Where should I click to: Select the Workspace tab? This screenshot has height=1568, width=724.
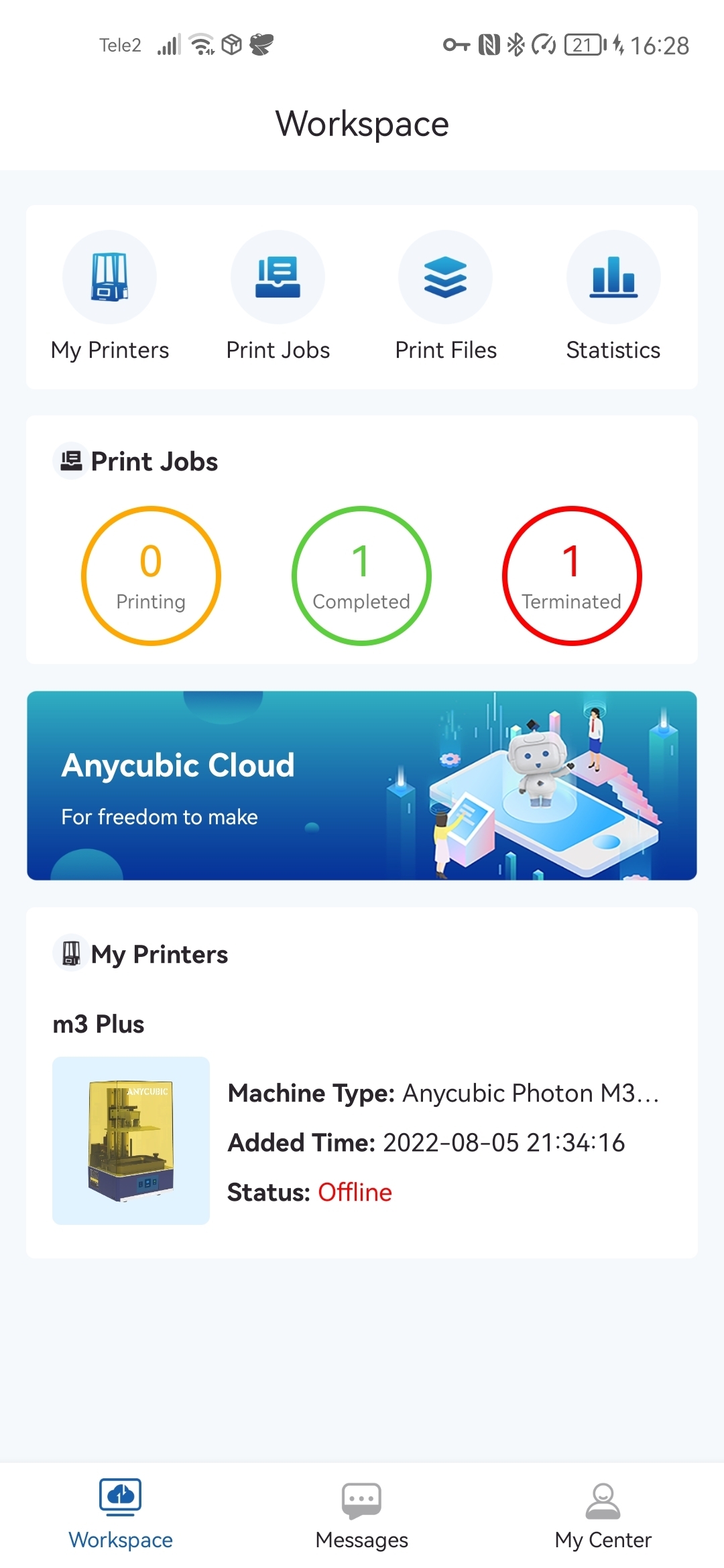[121, 1516]
